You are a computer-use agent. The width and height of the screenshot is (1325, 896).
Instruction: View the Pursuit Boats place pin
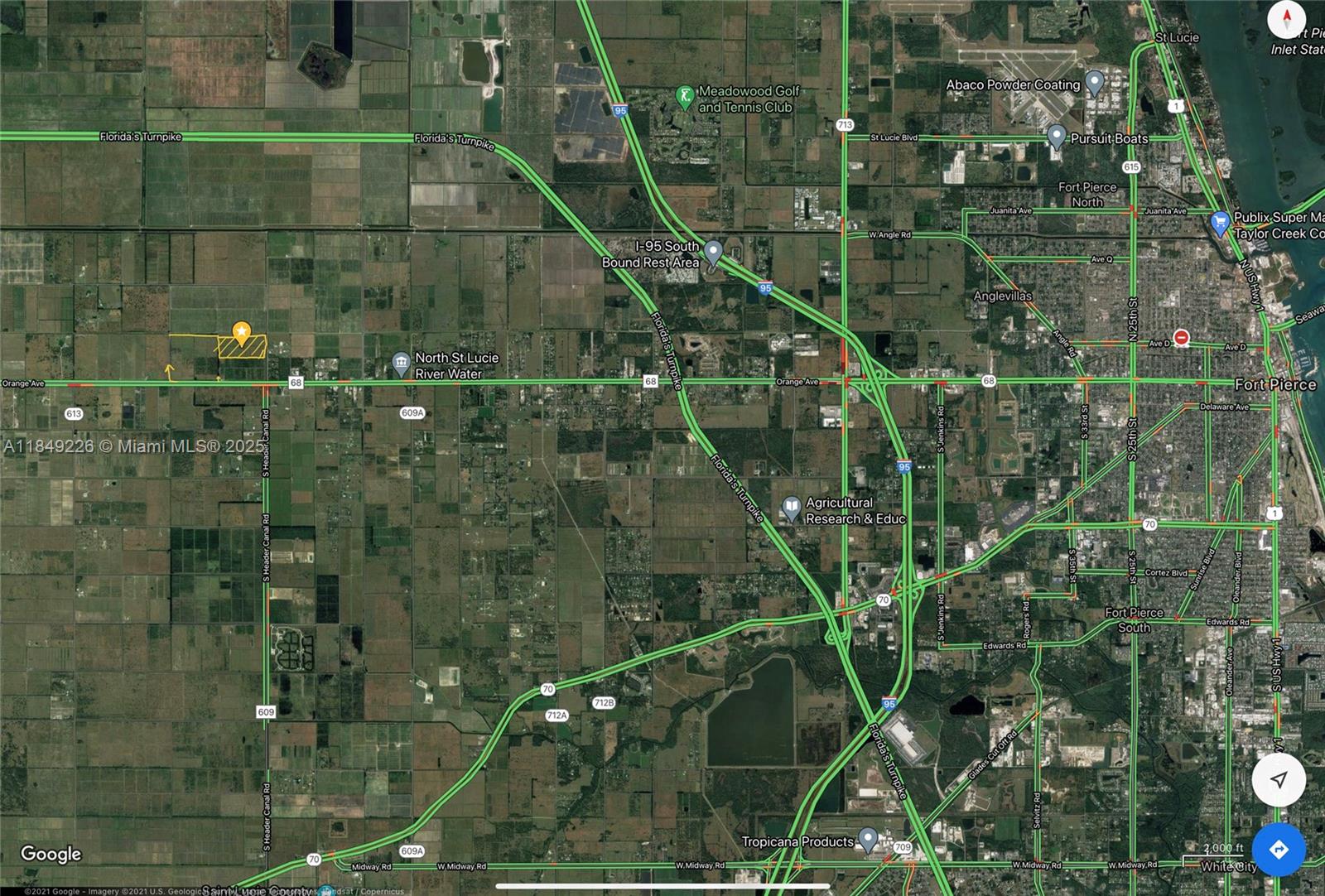coord(1056,136)
